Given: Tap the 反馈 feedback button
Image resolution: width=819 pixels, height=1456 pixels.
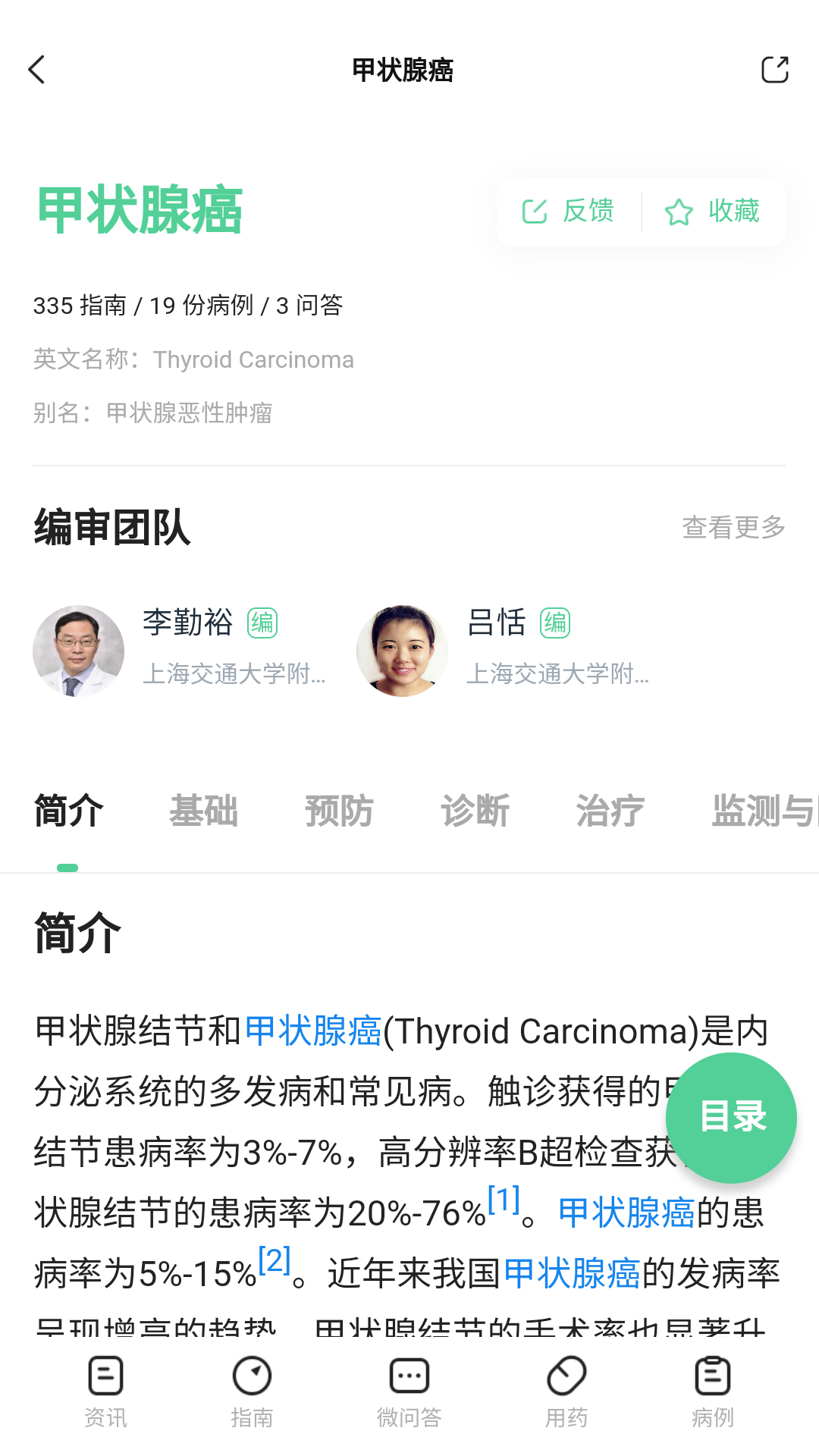Looking at the screenshot, I should pos(569,212).
